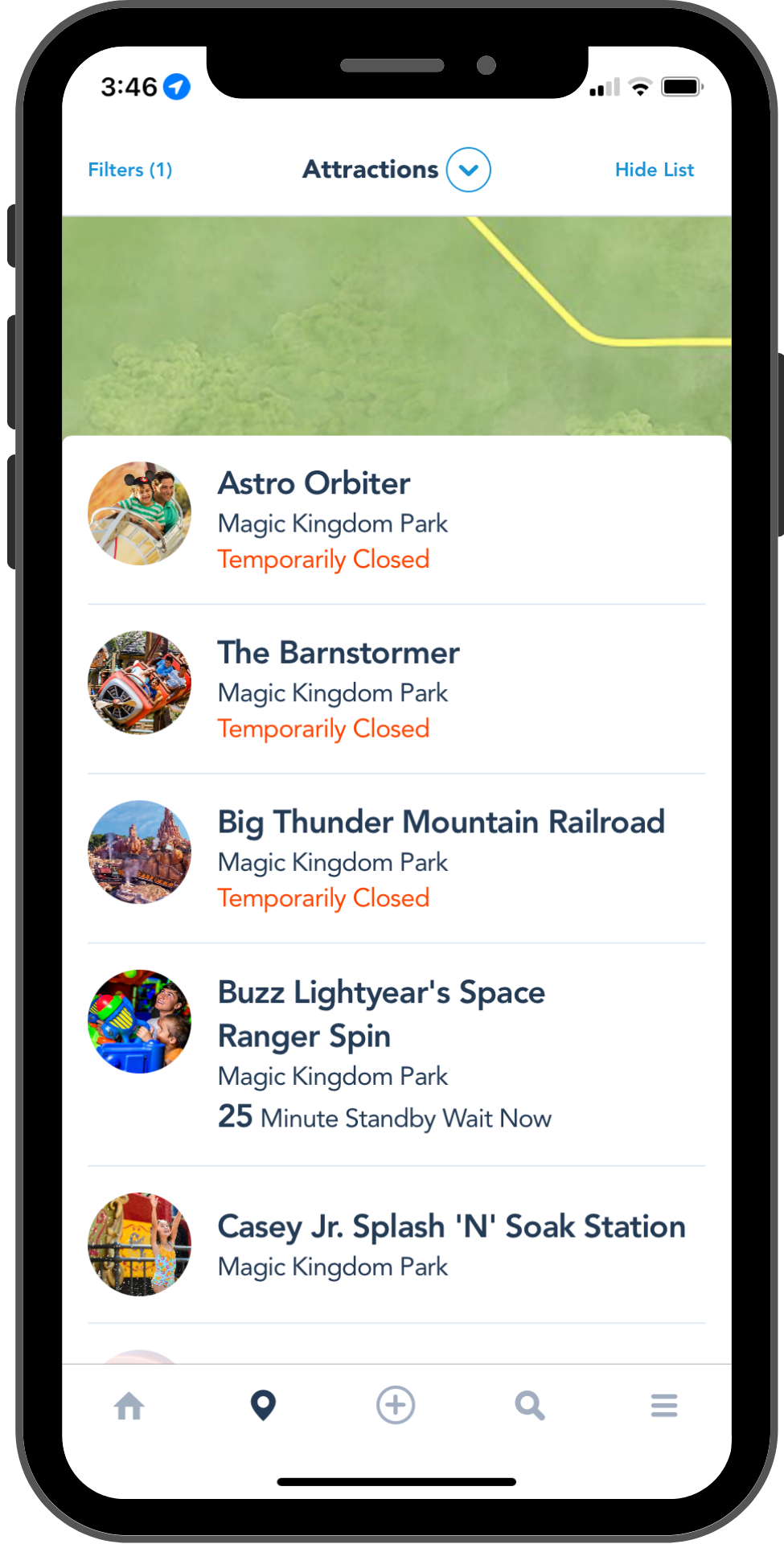Screen dimensions: 784x1544
Task: Tap the plus button in bottom bar
Action: coord(396,1405)
